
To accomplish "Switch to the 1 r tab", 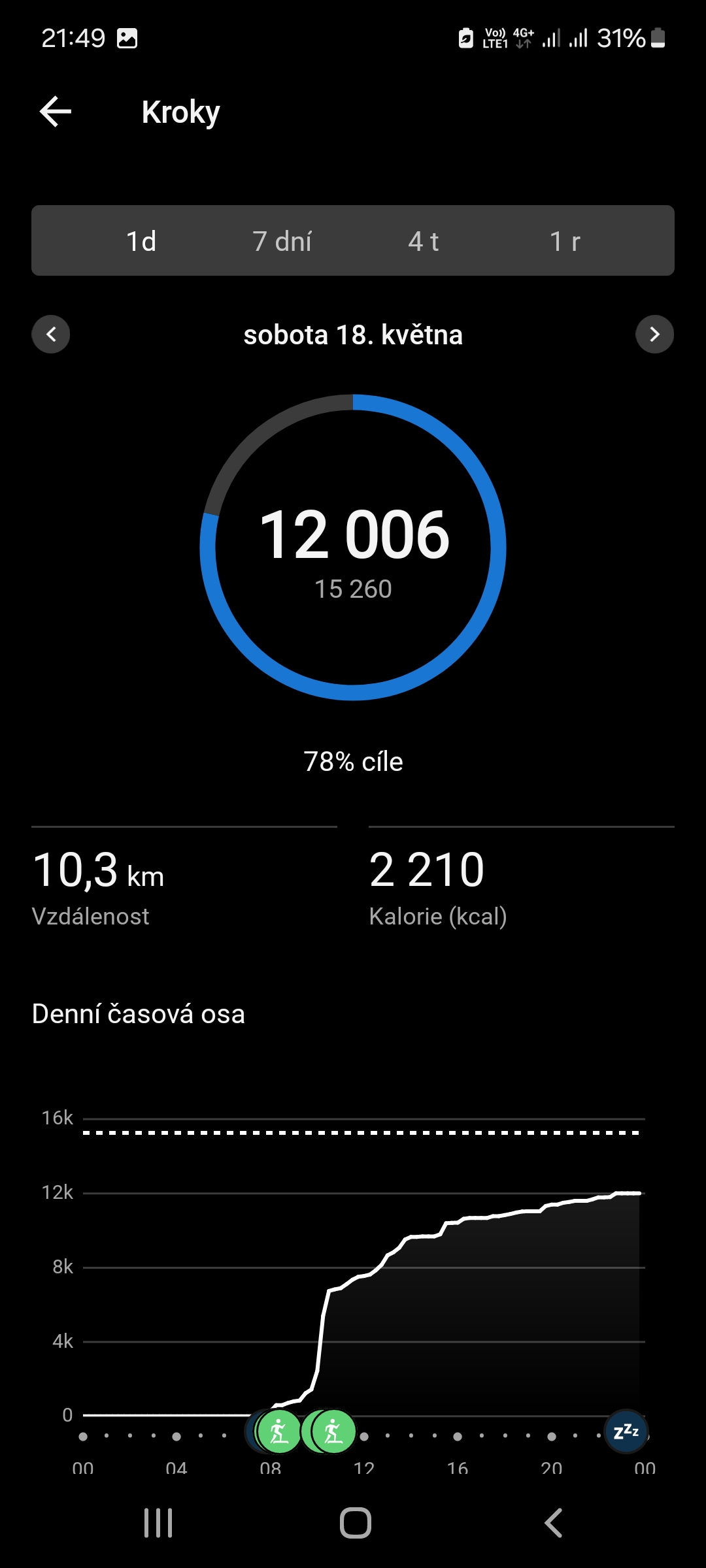I will 565,241.
